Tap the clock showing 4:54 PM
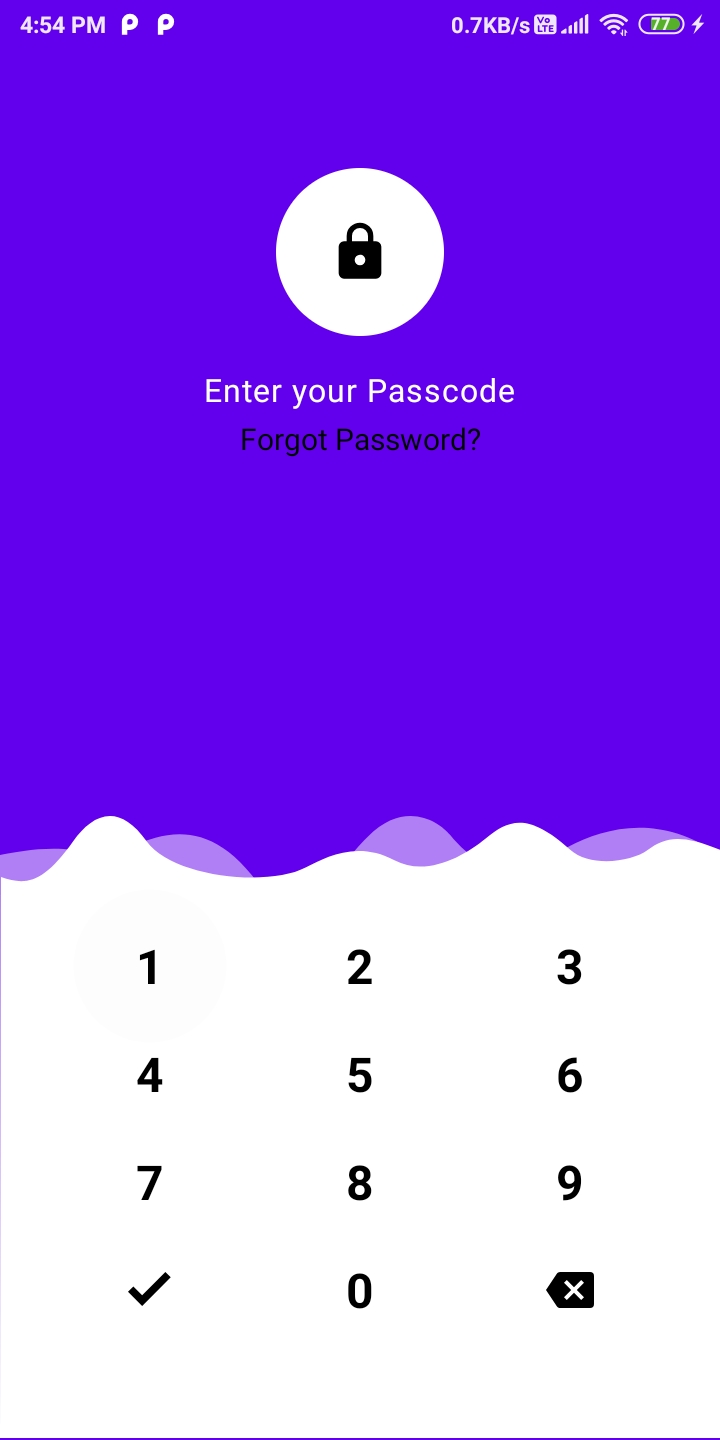 click(62, 24)
